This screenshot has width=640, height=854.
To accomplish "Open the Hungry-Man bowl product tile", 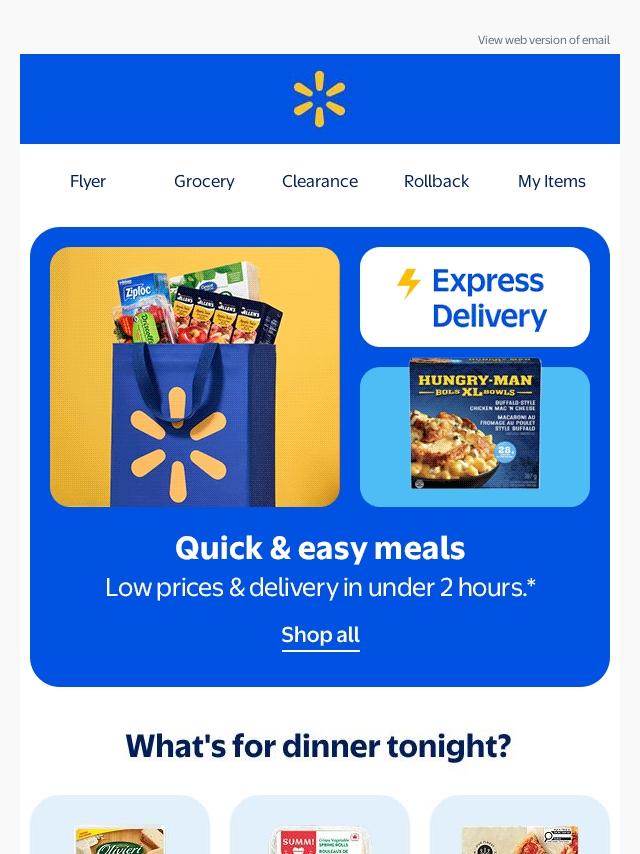I will point(475,437).
